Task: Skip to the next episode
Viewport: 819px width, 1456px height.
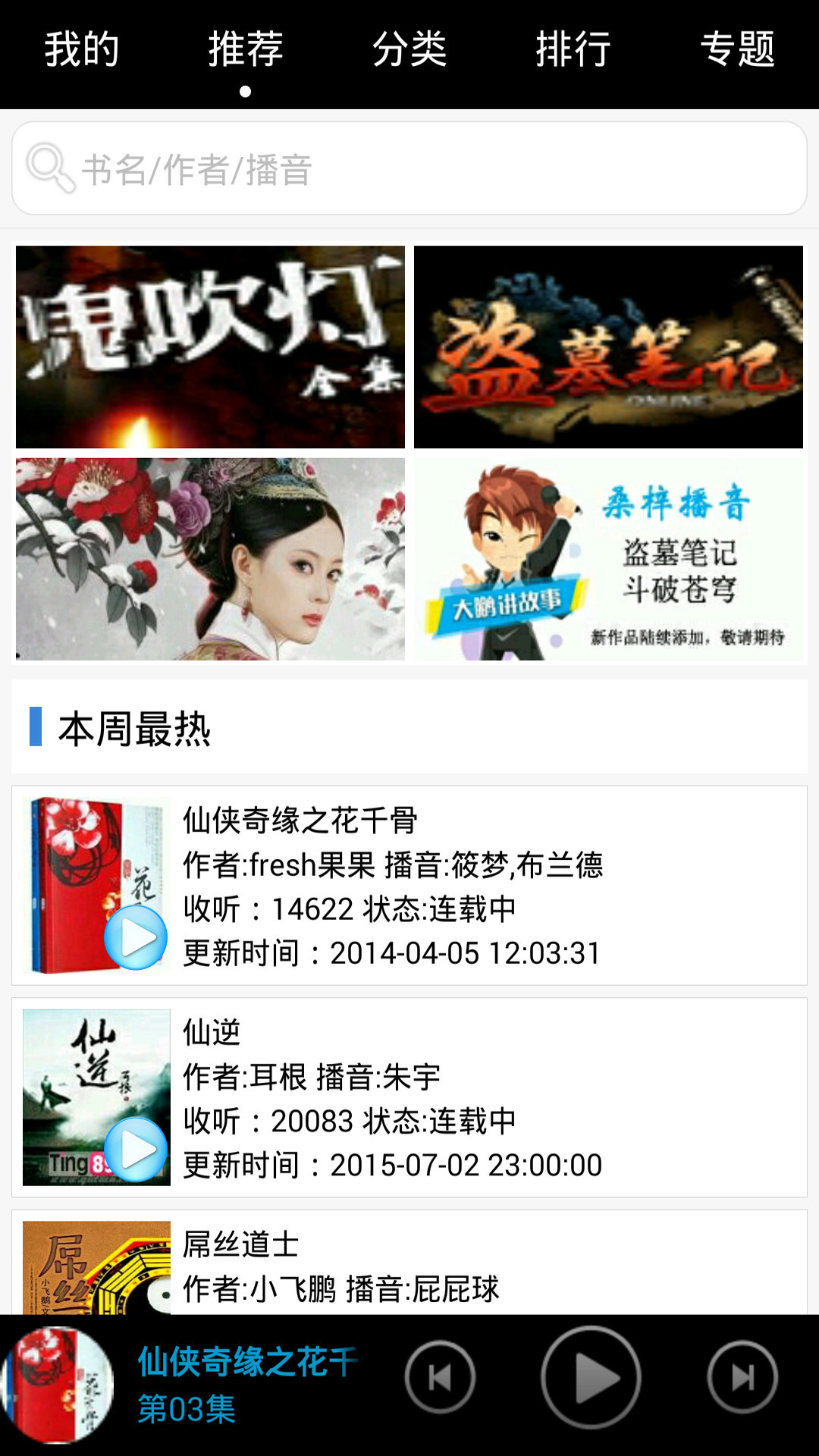Action: [742, 1377]
